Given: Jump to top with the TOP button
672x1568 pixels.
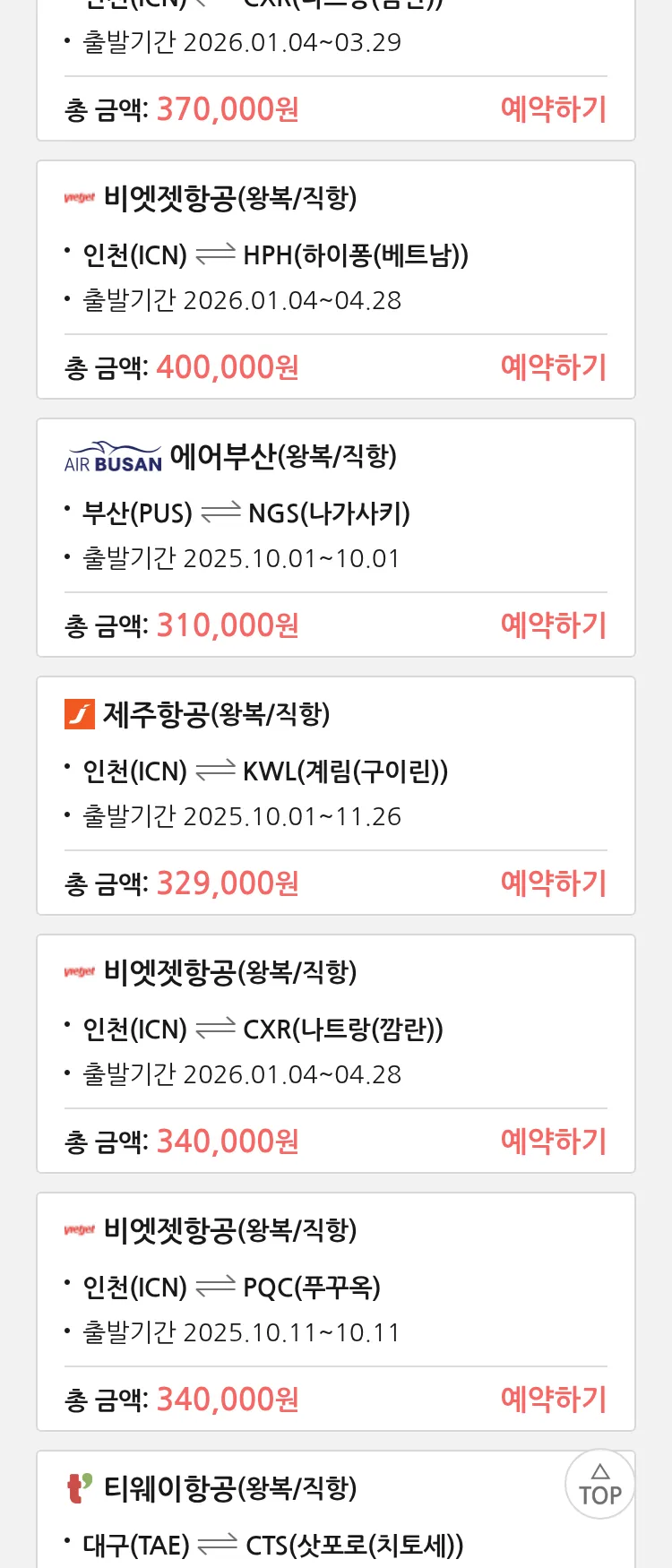Looking at the screenshot, I should pos(599,1485).
